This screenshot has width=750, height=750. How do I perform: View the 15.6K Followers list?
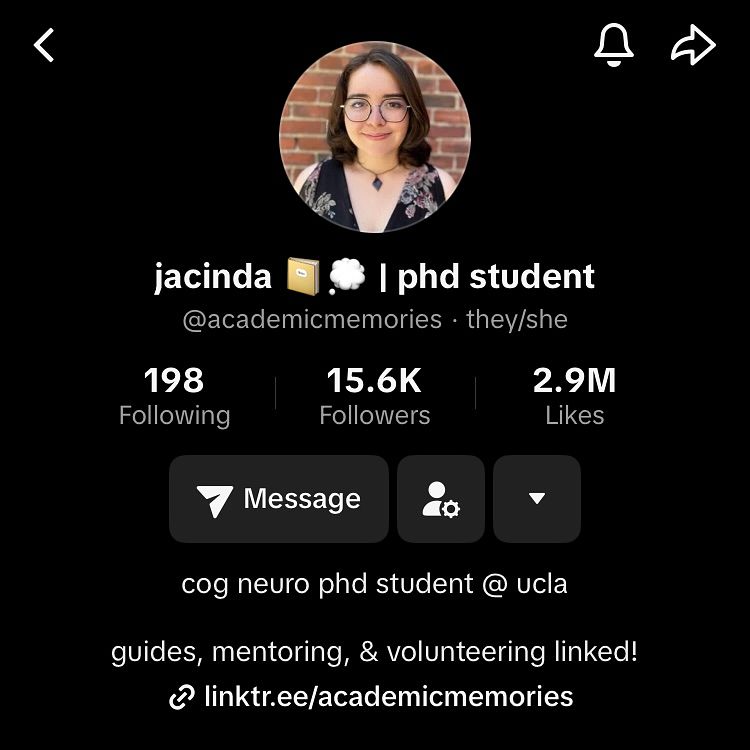(375, 396)
